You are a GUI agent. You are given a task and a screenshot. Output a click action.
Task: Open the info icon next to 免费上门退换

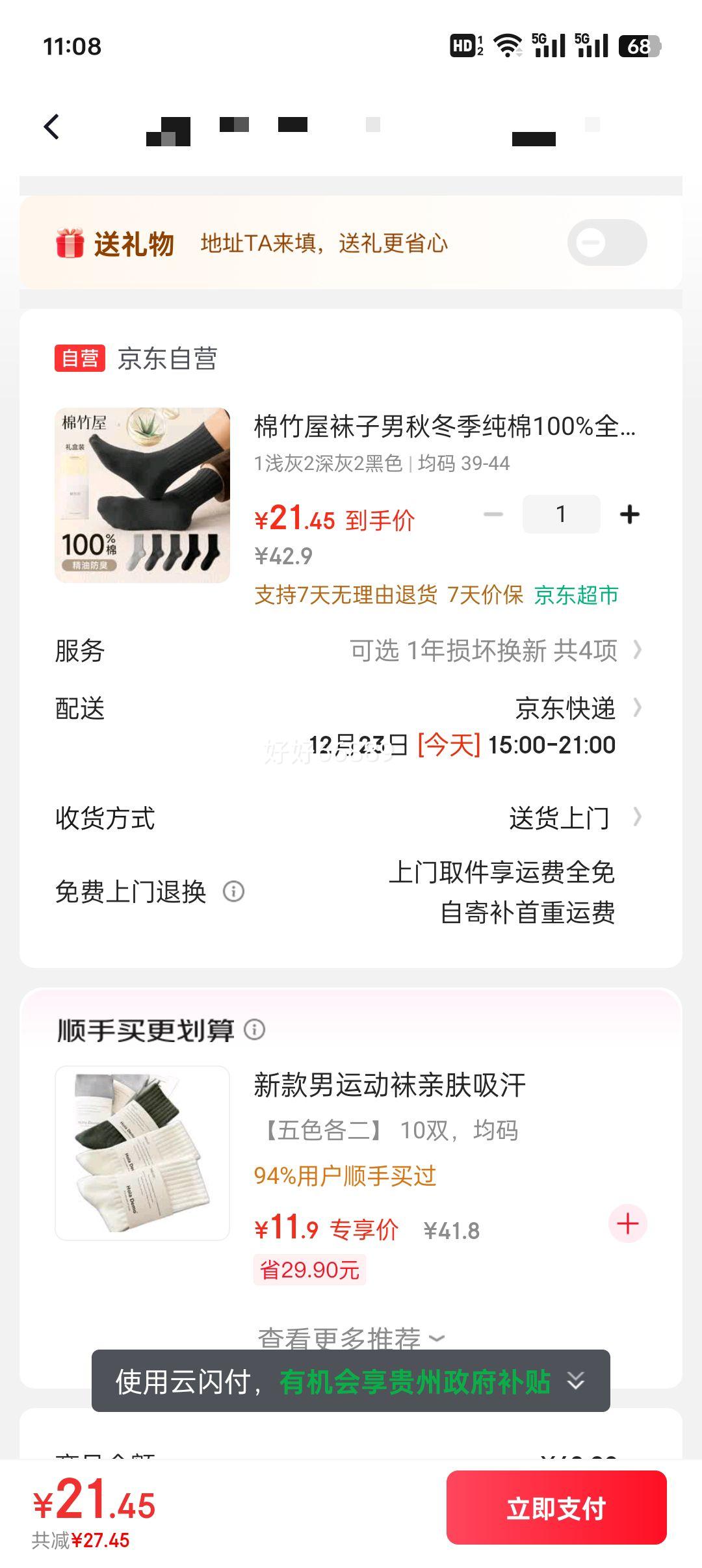point(235,893)
